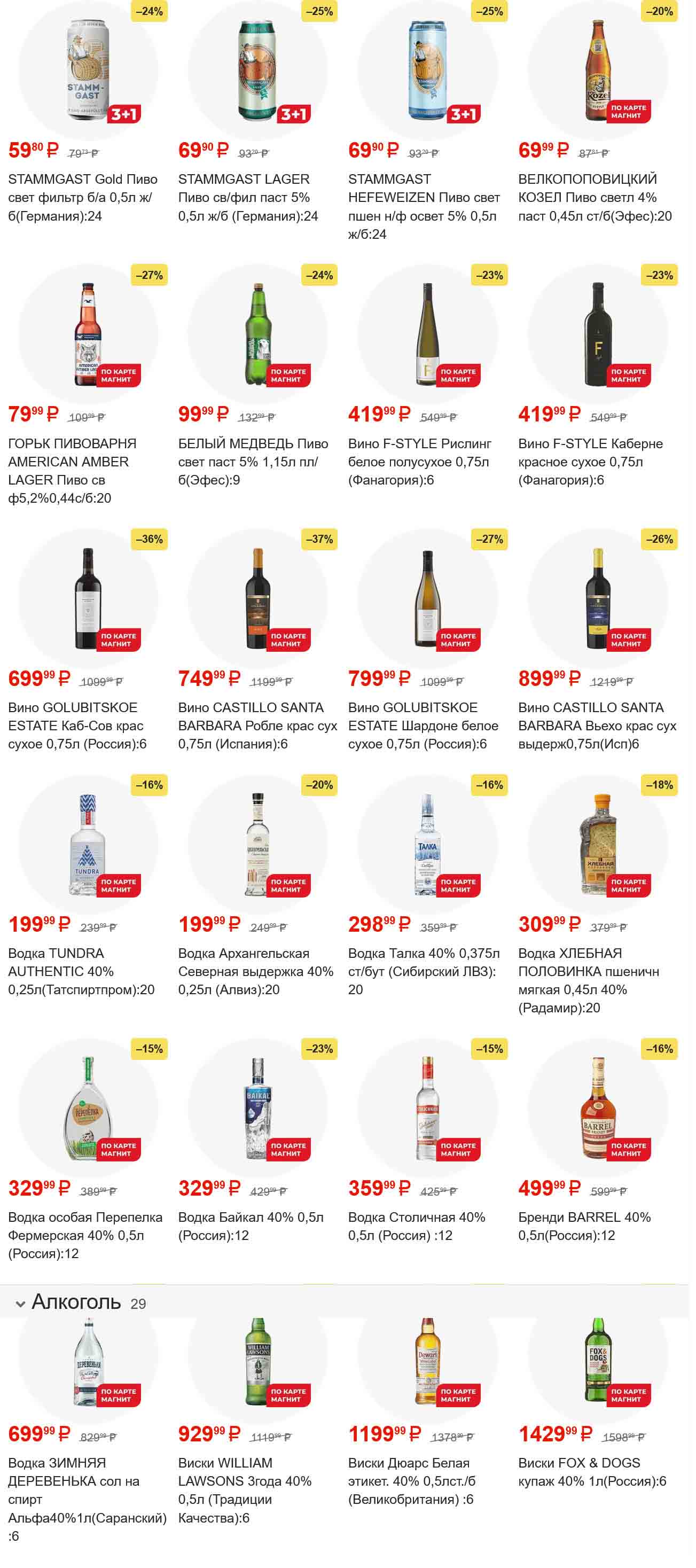Collapse the Алкоголь section chevron
The width and height of the screenshot is (696, 1568).
pyautogui.click(x=20, y=1304)
